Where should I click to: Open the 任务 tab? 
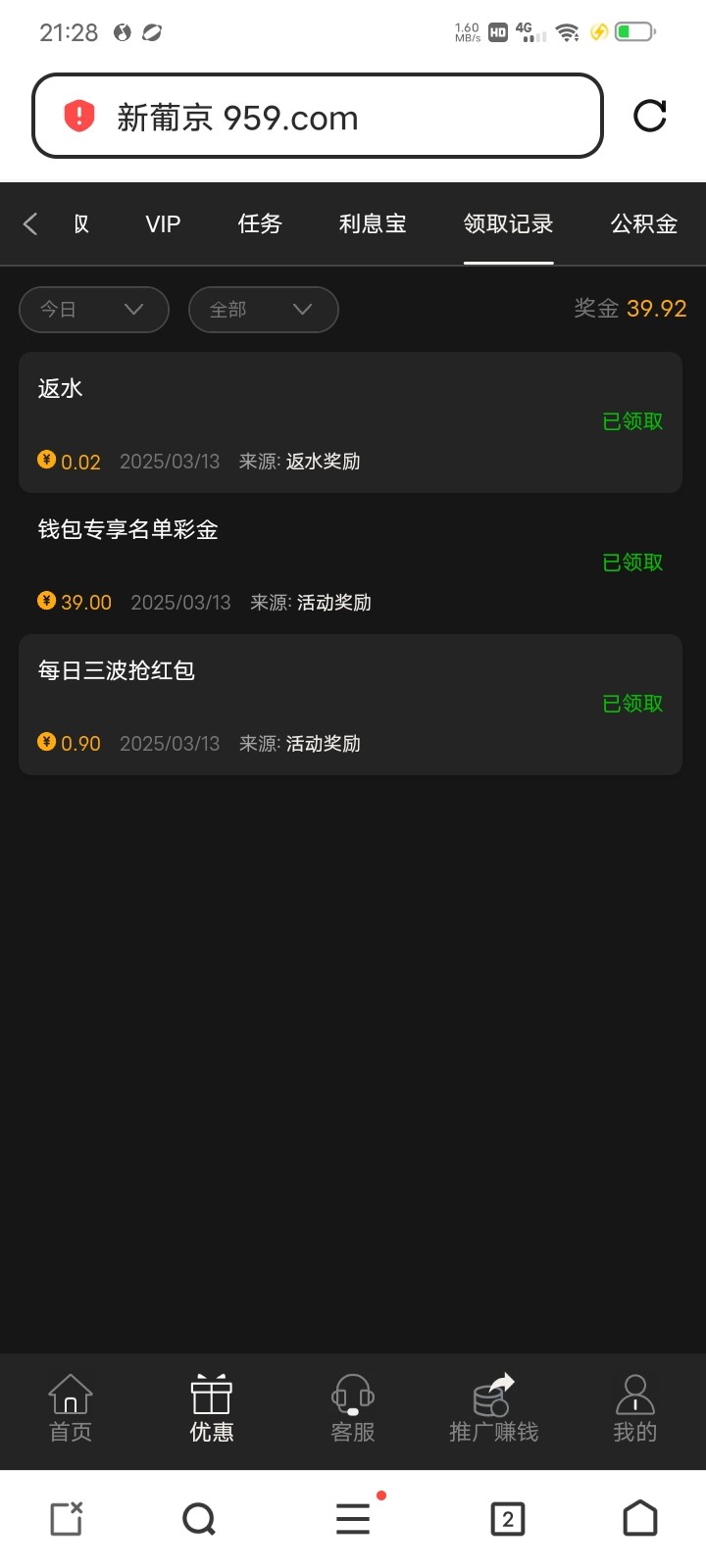[x=260, y=223]
